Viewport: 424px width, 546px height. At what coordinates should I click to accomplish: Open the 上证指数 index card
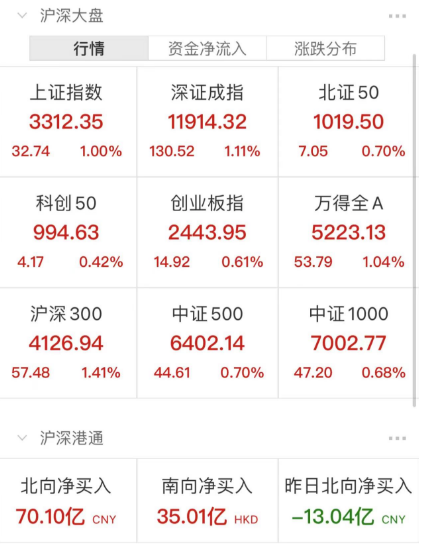pos(68,122)
